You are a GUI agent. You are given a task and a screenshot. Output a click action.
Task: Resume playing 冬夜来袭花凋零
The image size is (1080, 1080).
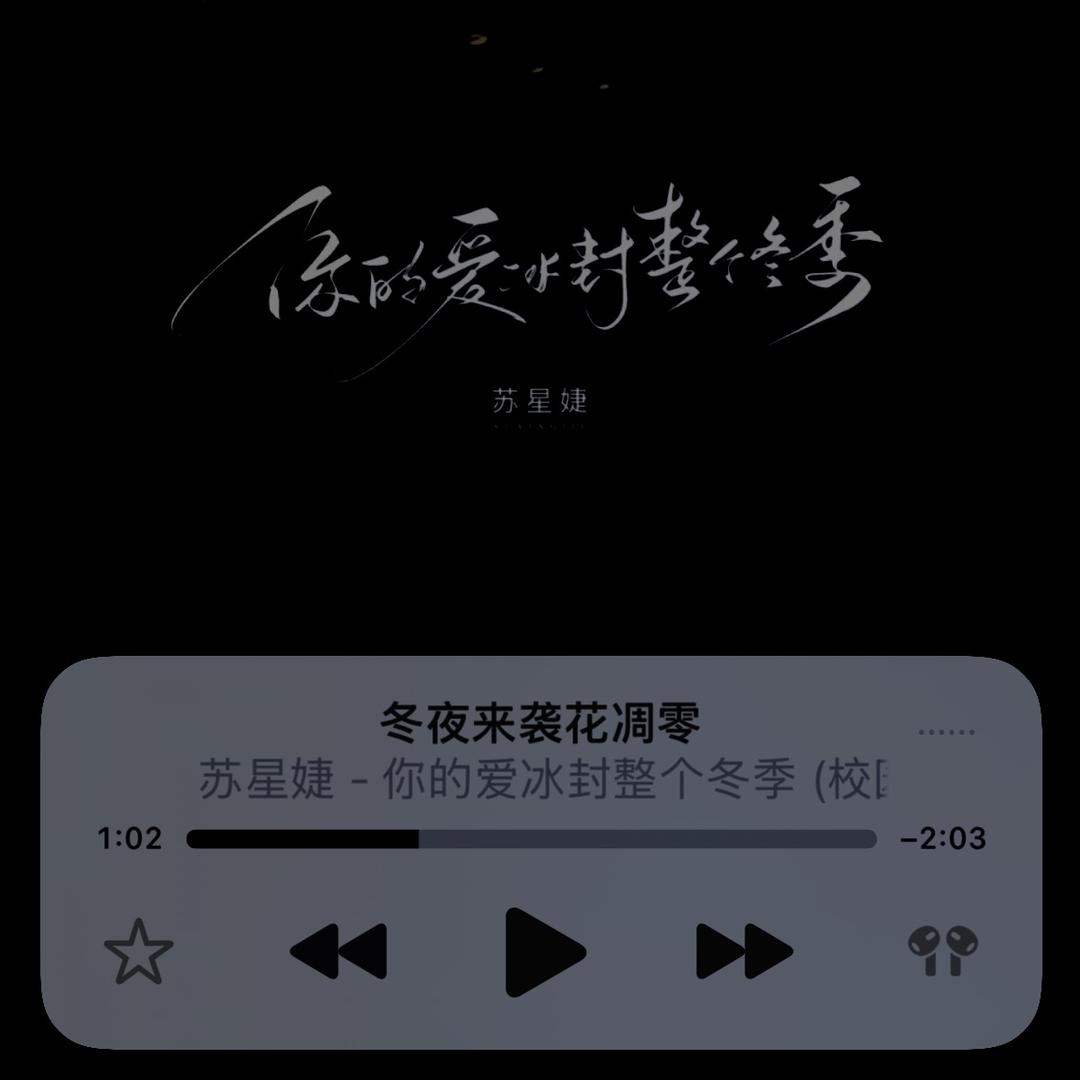click(543, 951)
